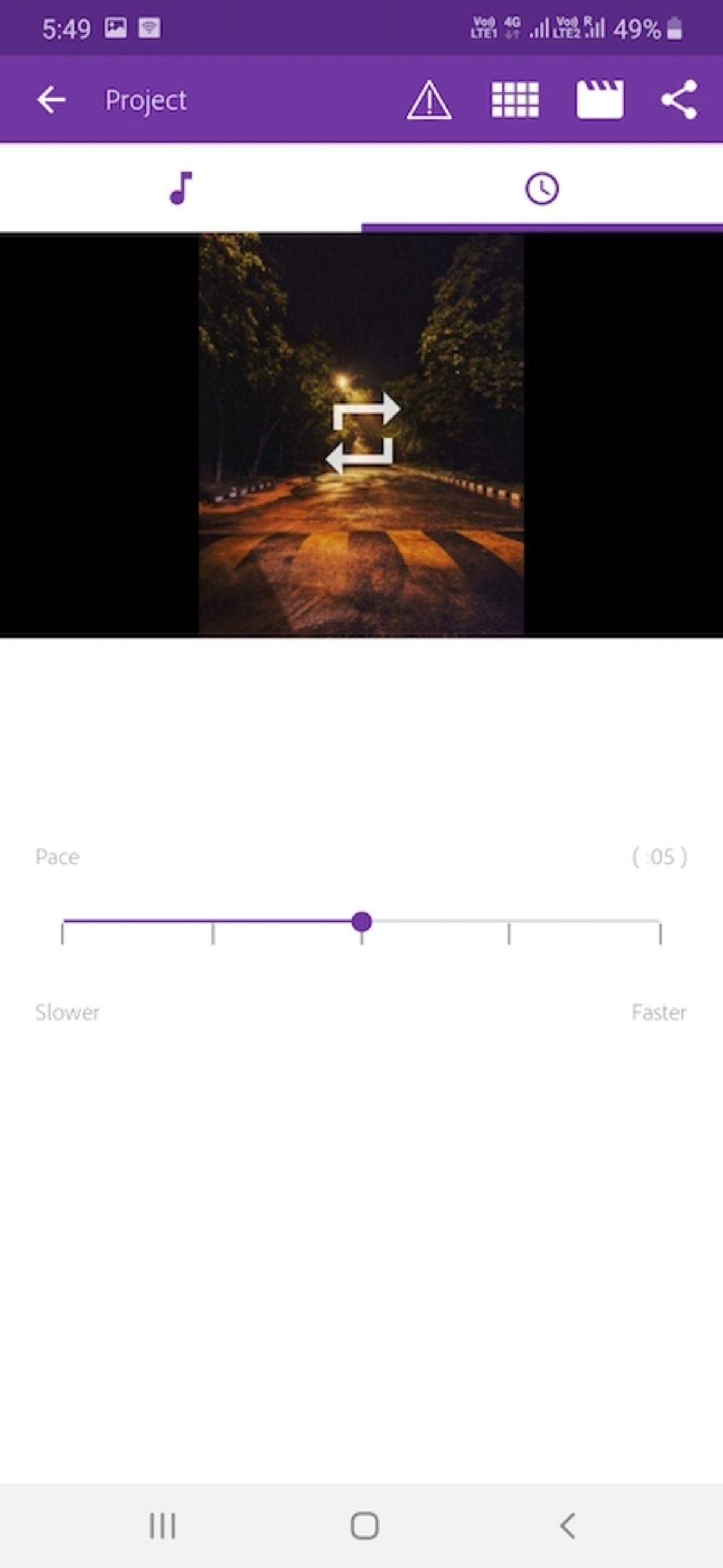The height and width of the screenshot is (1568, 723).
Task: Set pace slider to the Slower end
Action: tap(63, 922)
